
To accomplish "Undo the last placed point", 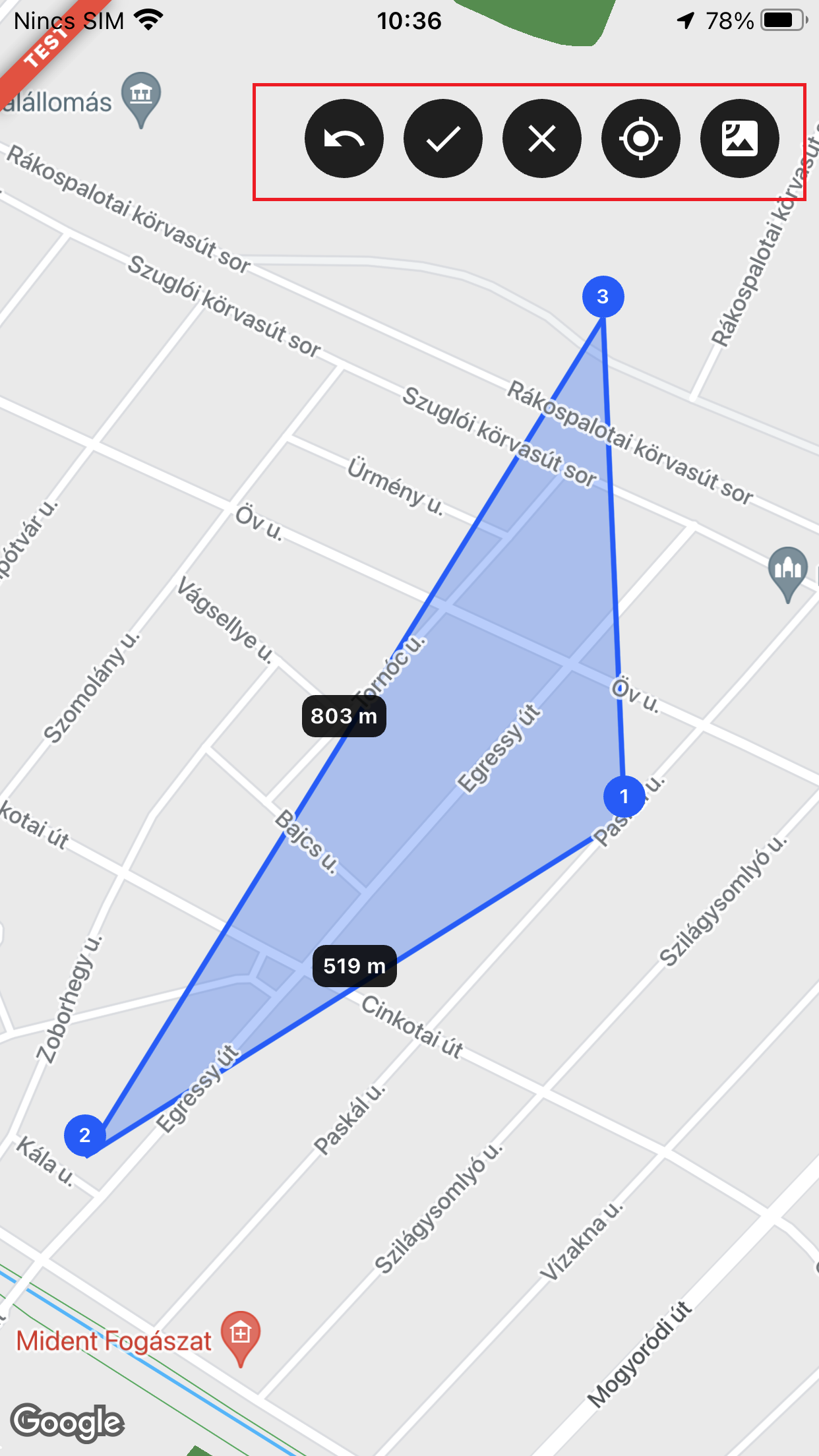I will coord(344,138).
